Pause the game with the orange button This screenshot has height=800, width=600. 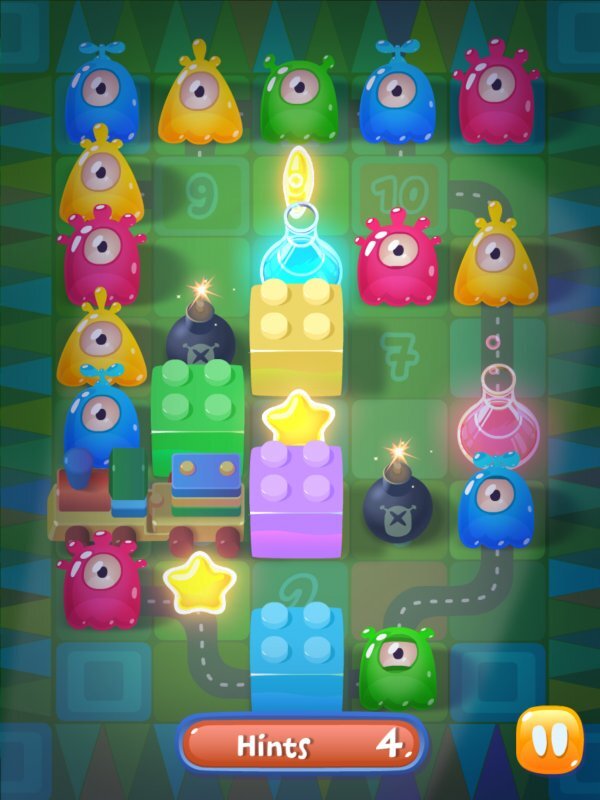(x=549, y=741)
